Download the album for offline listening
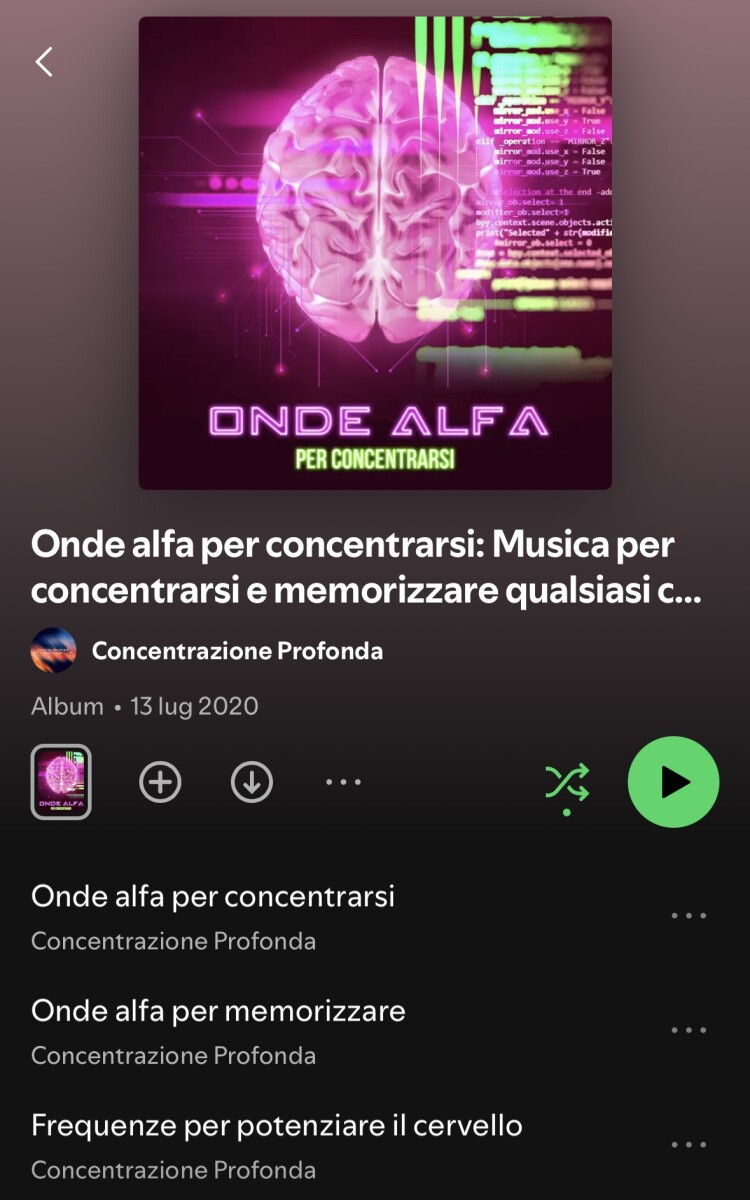This screenshot has width=750, height=1200. [x=252, y=782]
